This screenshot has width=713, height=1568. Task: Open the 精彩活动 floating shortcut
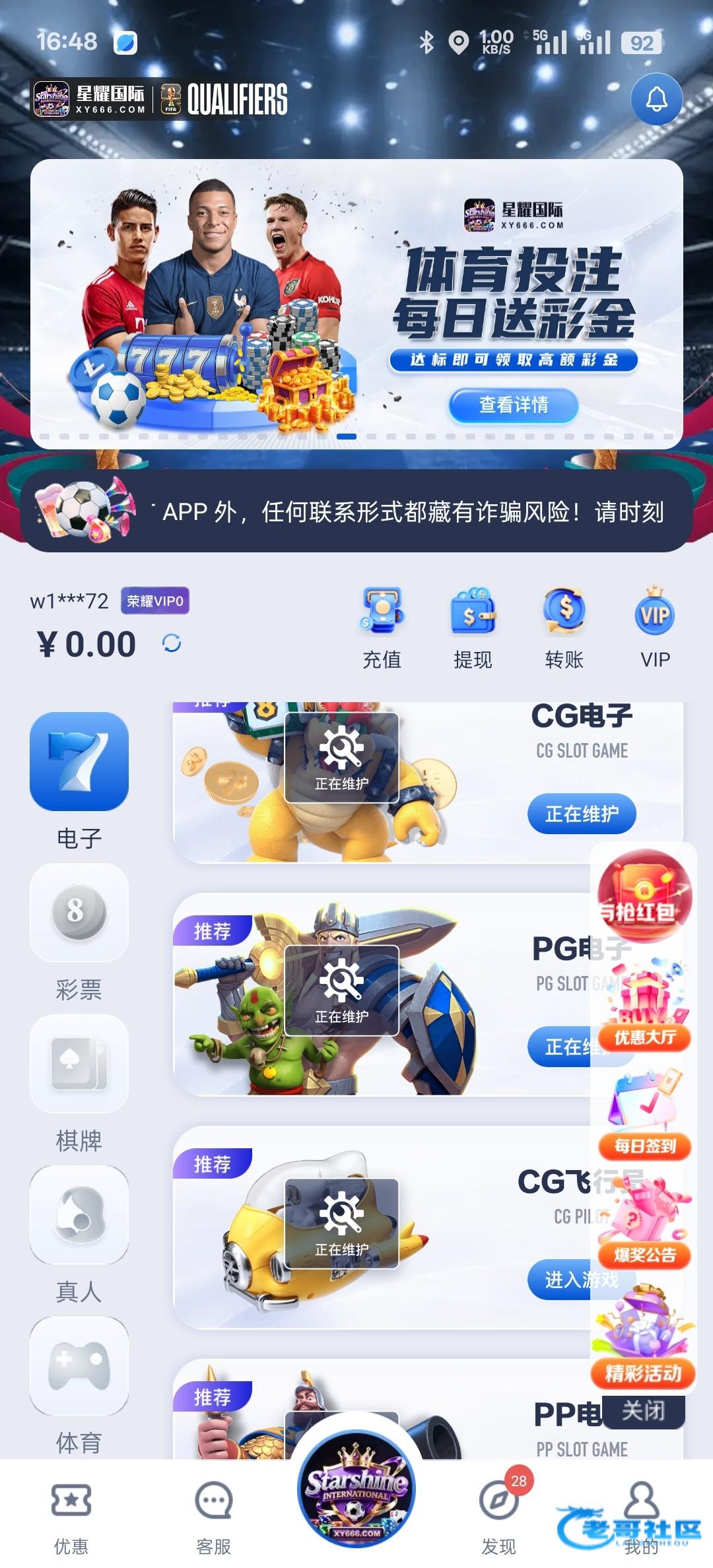[x=644, y=1340]
